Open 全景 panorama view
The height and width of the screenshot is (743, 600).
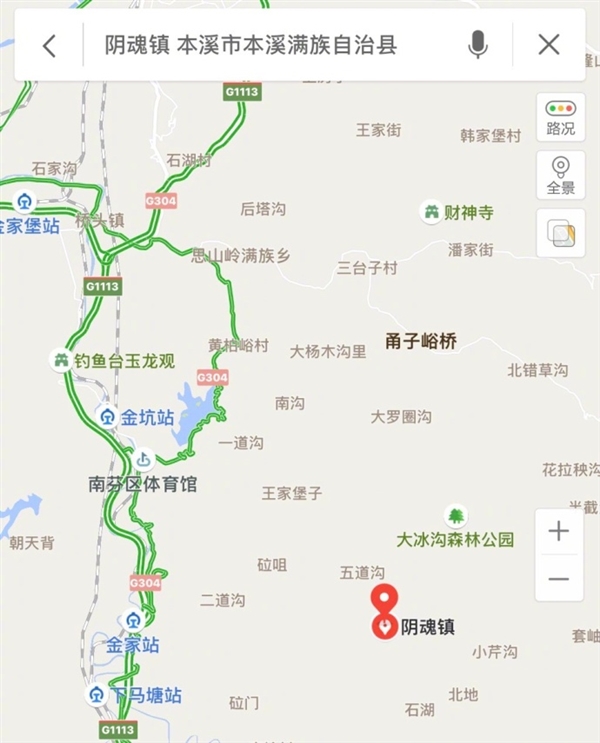click(560, 176)
